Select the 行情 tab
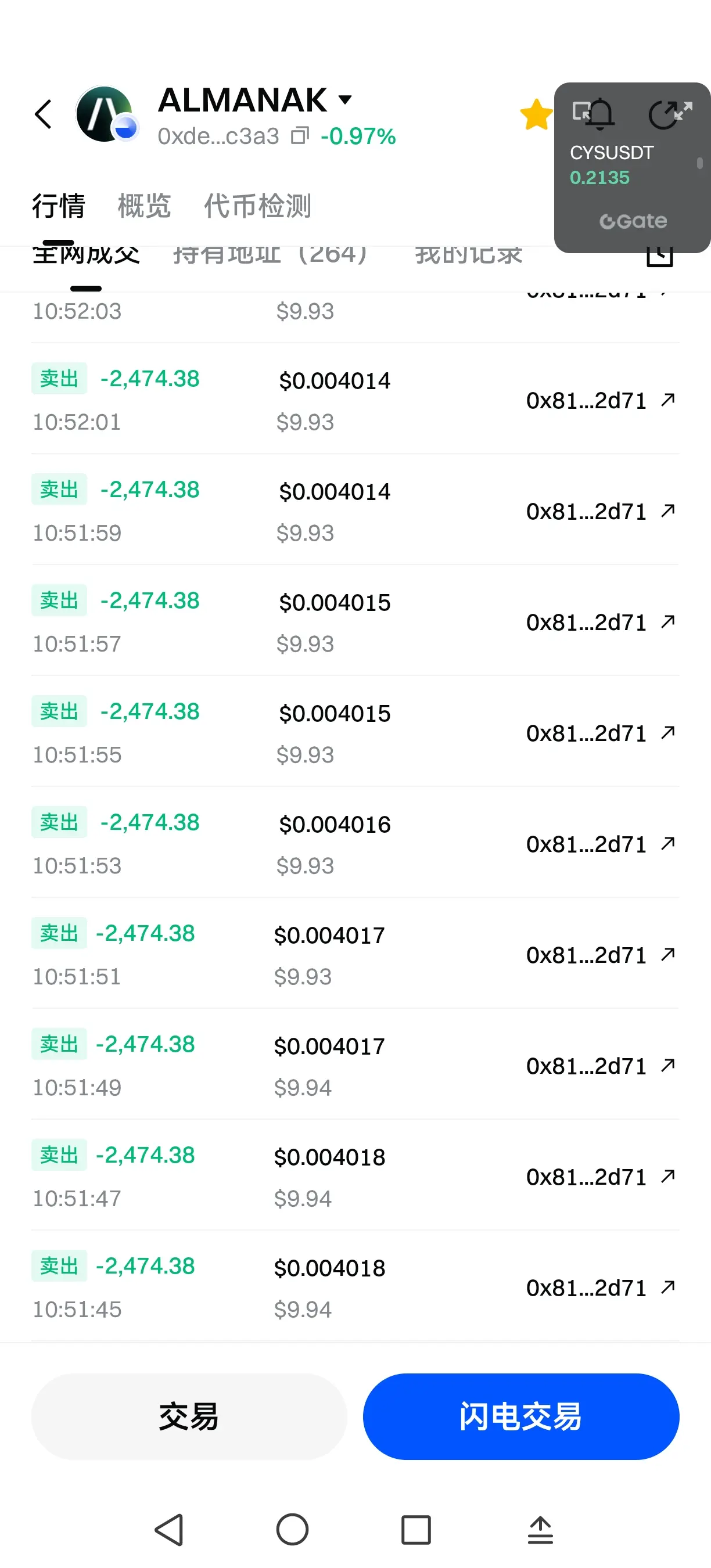711x1568 pixels. (x=59, y=206)
